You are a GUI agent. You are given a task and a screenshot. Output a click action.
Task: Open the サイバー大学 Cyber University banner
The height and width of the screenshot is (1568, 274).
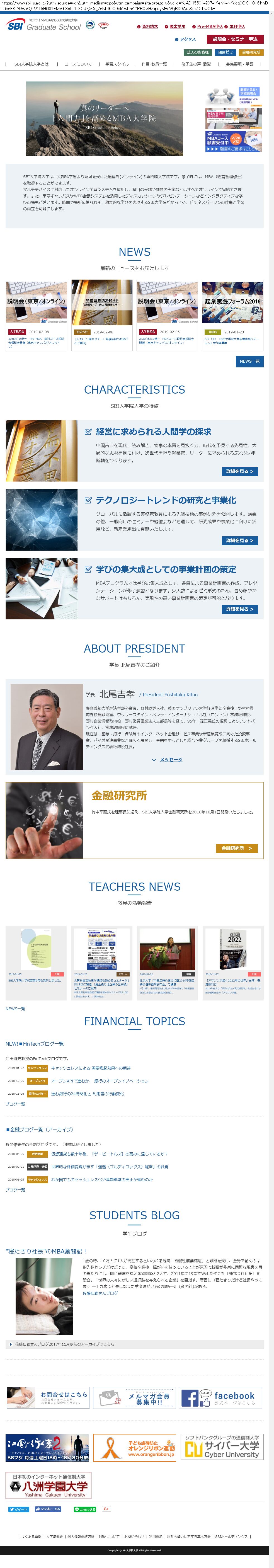221,1446
